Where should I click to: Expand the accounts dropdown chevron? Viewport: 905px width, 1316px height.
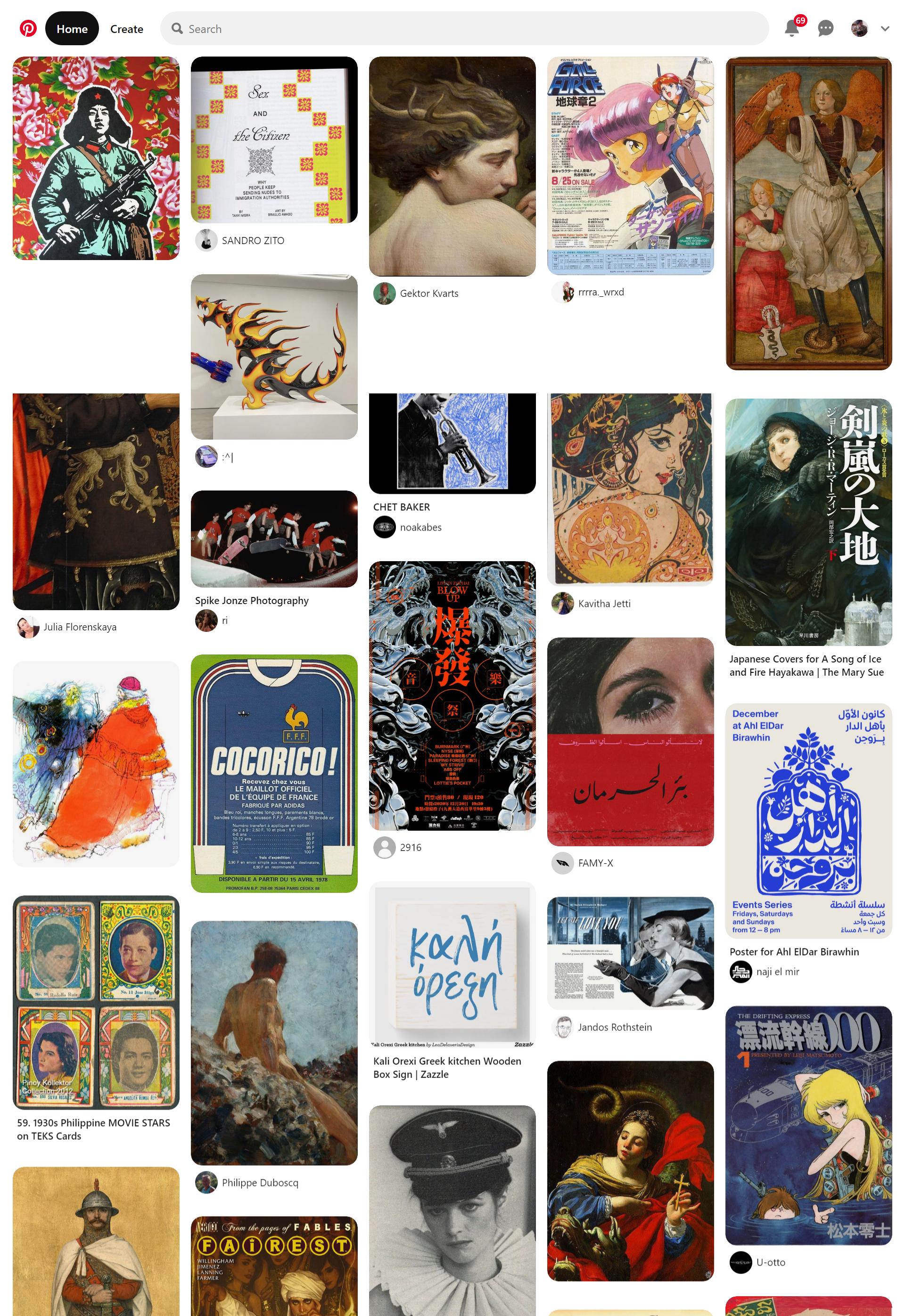pyautogui.click(x=885, y=28)
